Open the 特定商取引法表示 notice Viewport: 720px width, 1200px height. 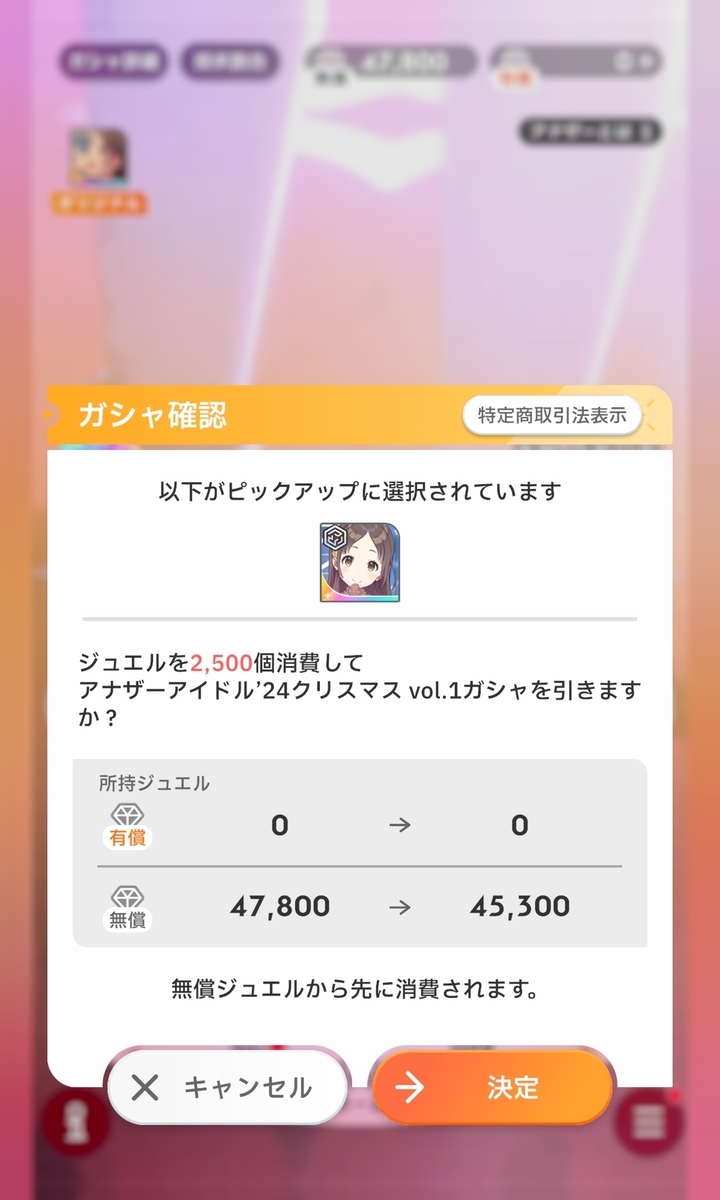[x=552, y=415]
